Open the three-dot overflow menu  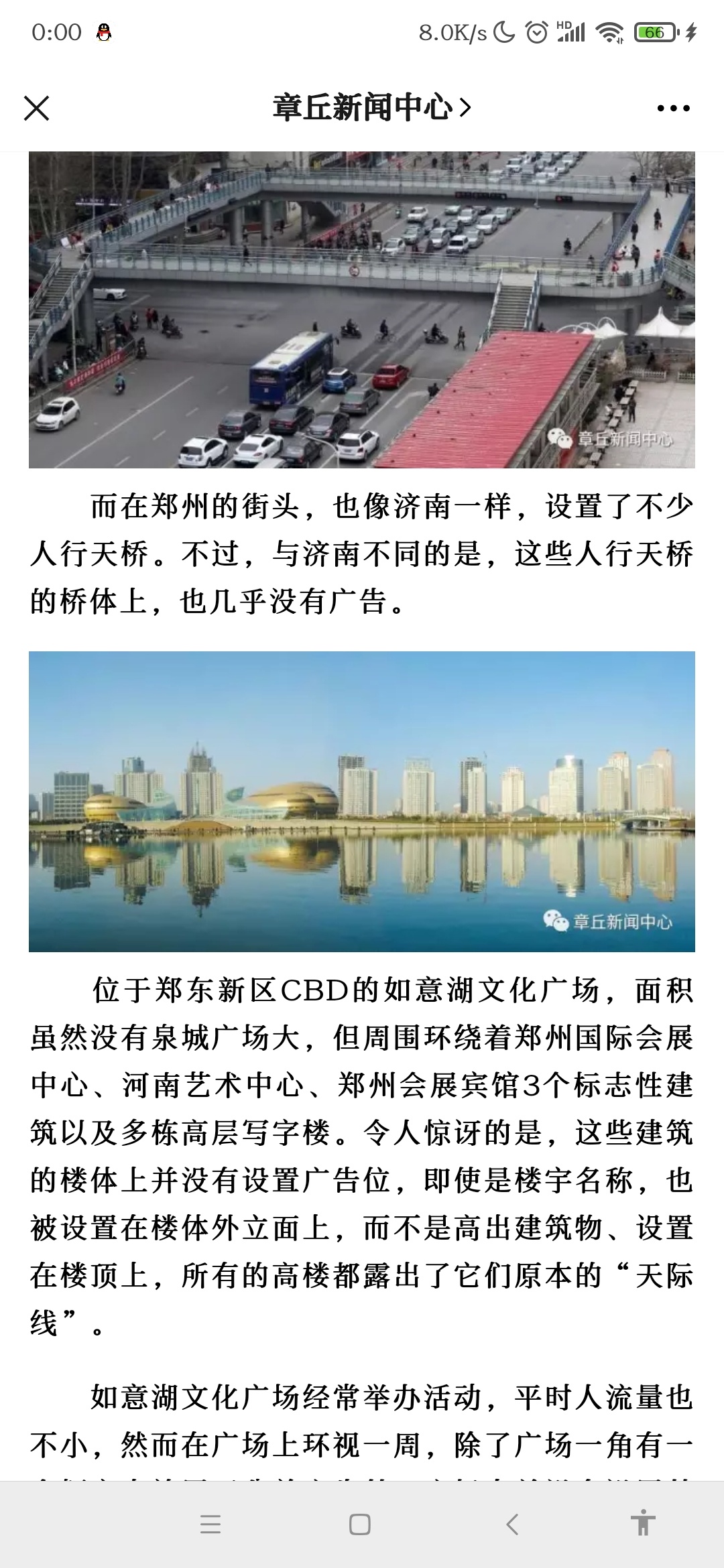[673, 108]
